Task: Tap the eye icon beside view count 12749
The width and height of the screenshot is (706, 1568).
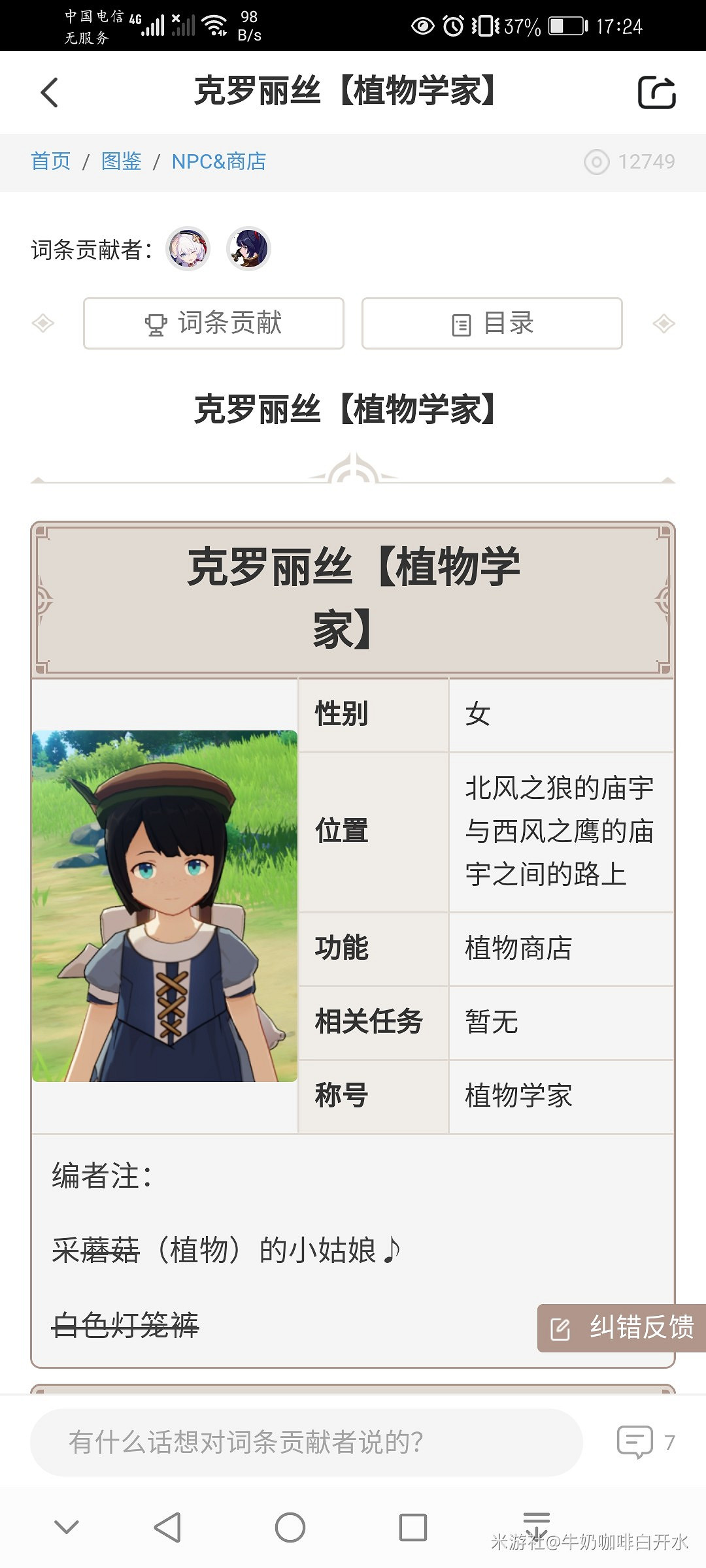Action: [x=597, y=161]
